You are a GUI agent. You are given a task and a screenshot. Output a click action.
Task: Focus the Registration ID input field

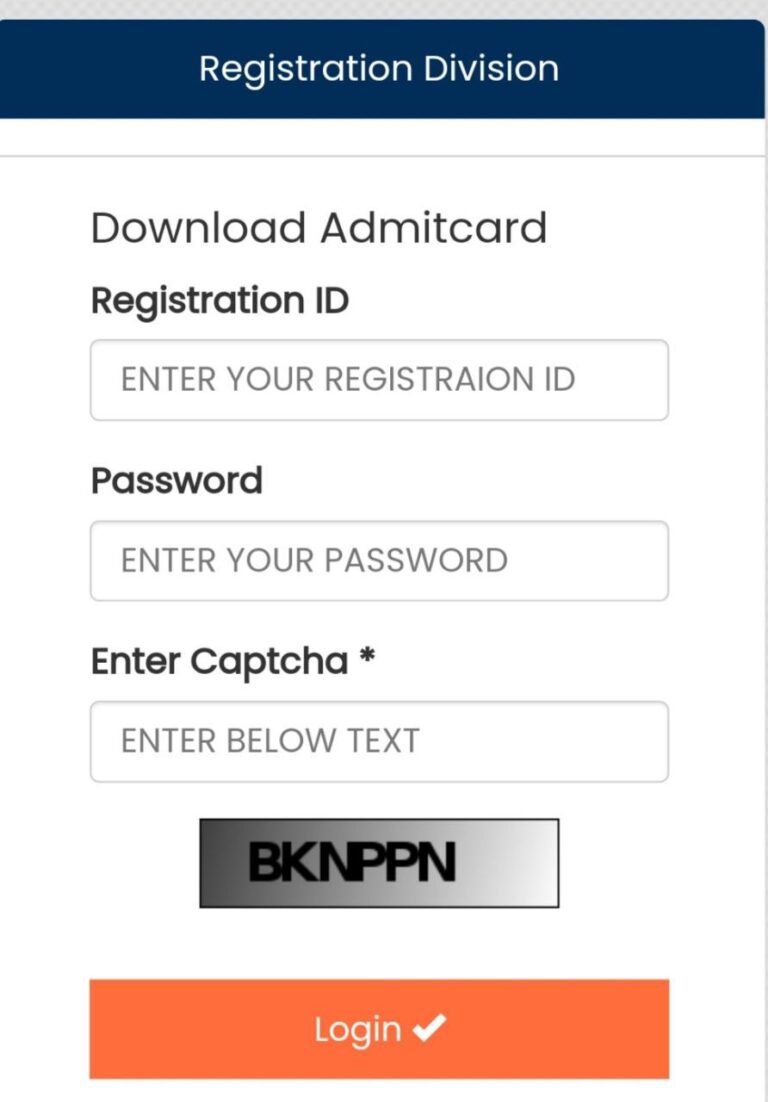tap(379, 380)
